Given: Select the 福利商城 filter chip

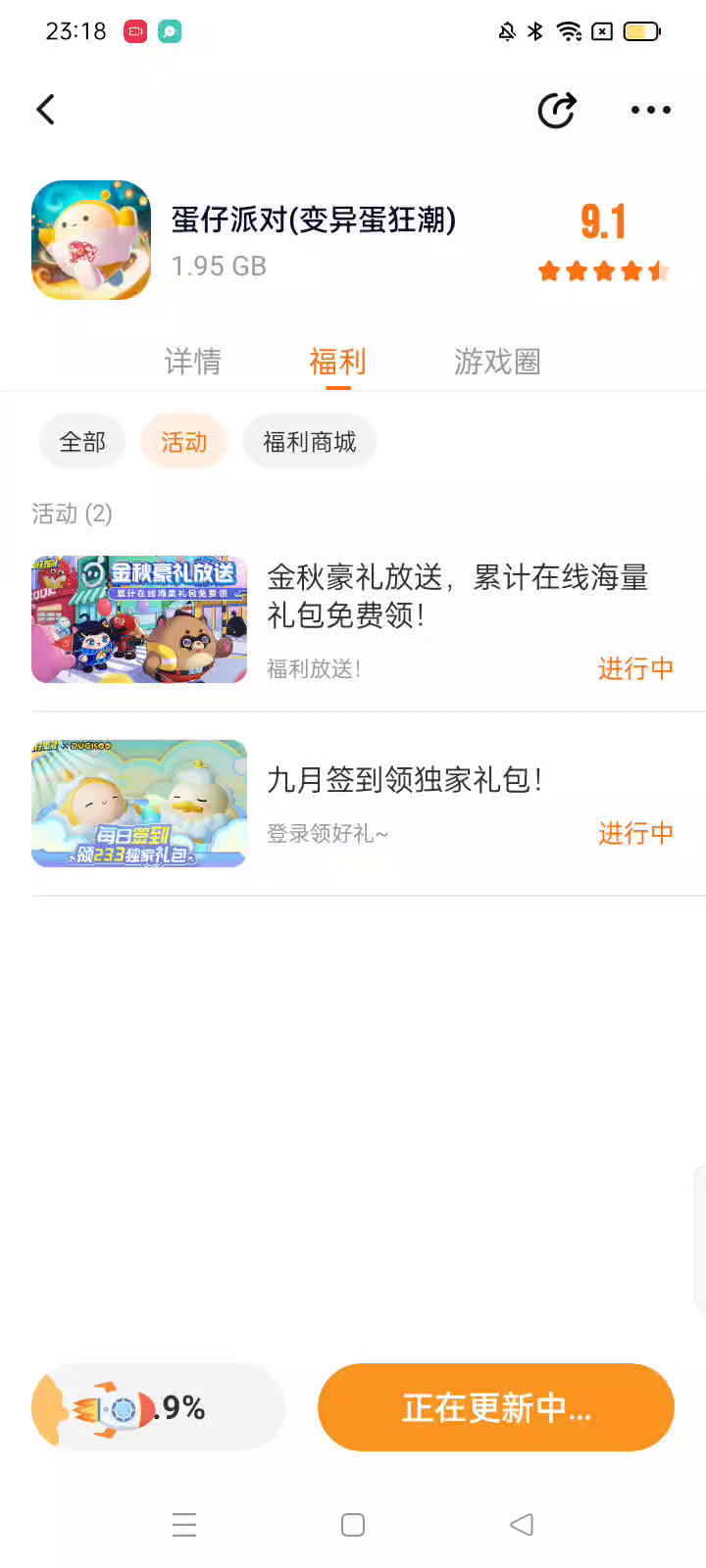Looking at the screenshot, I should tap(309, 442).
